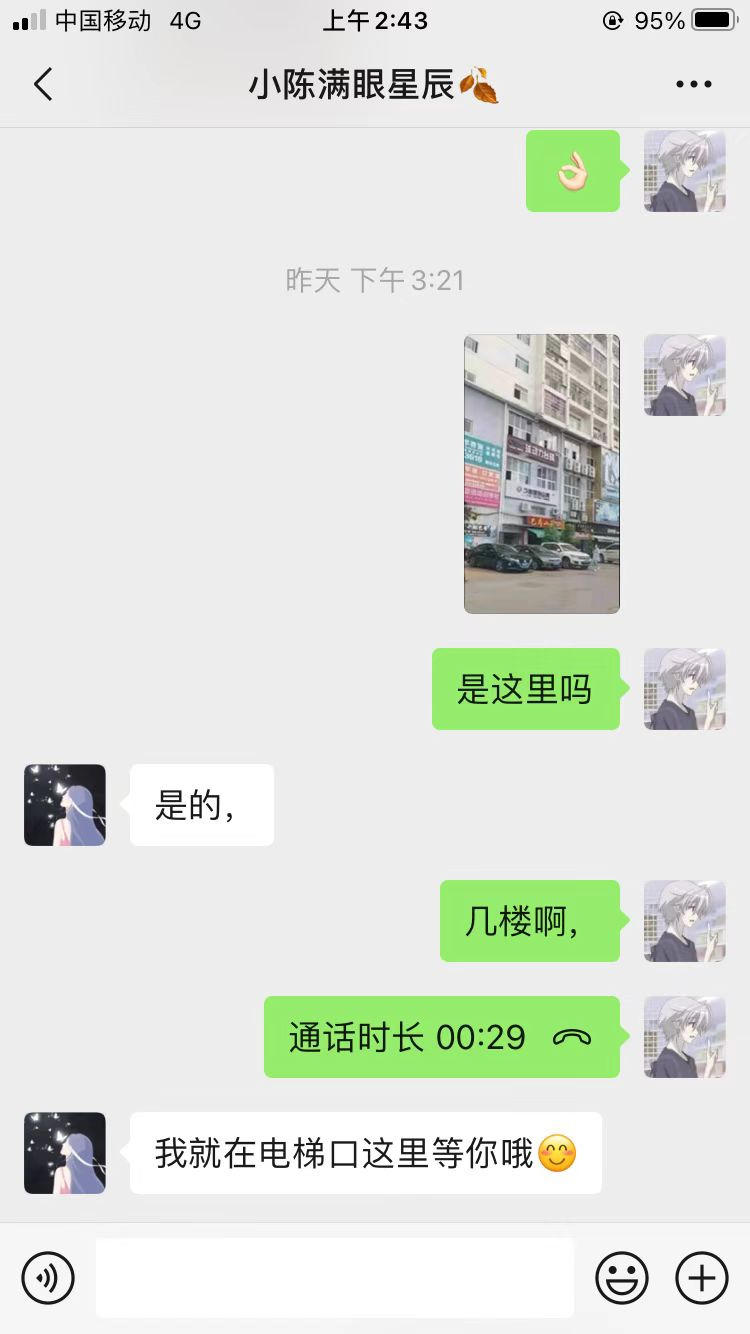Tap the plus icon to attach files
Screen dimensions: 750x1334
701,1277
